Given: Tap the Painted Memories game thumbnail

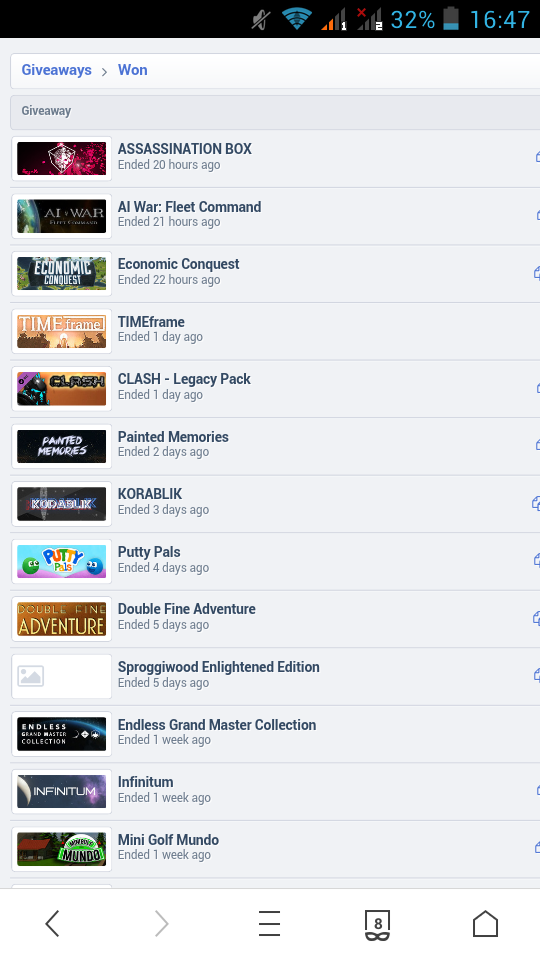Looking at the screenshot, I should coord(61,446).
